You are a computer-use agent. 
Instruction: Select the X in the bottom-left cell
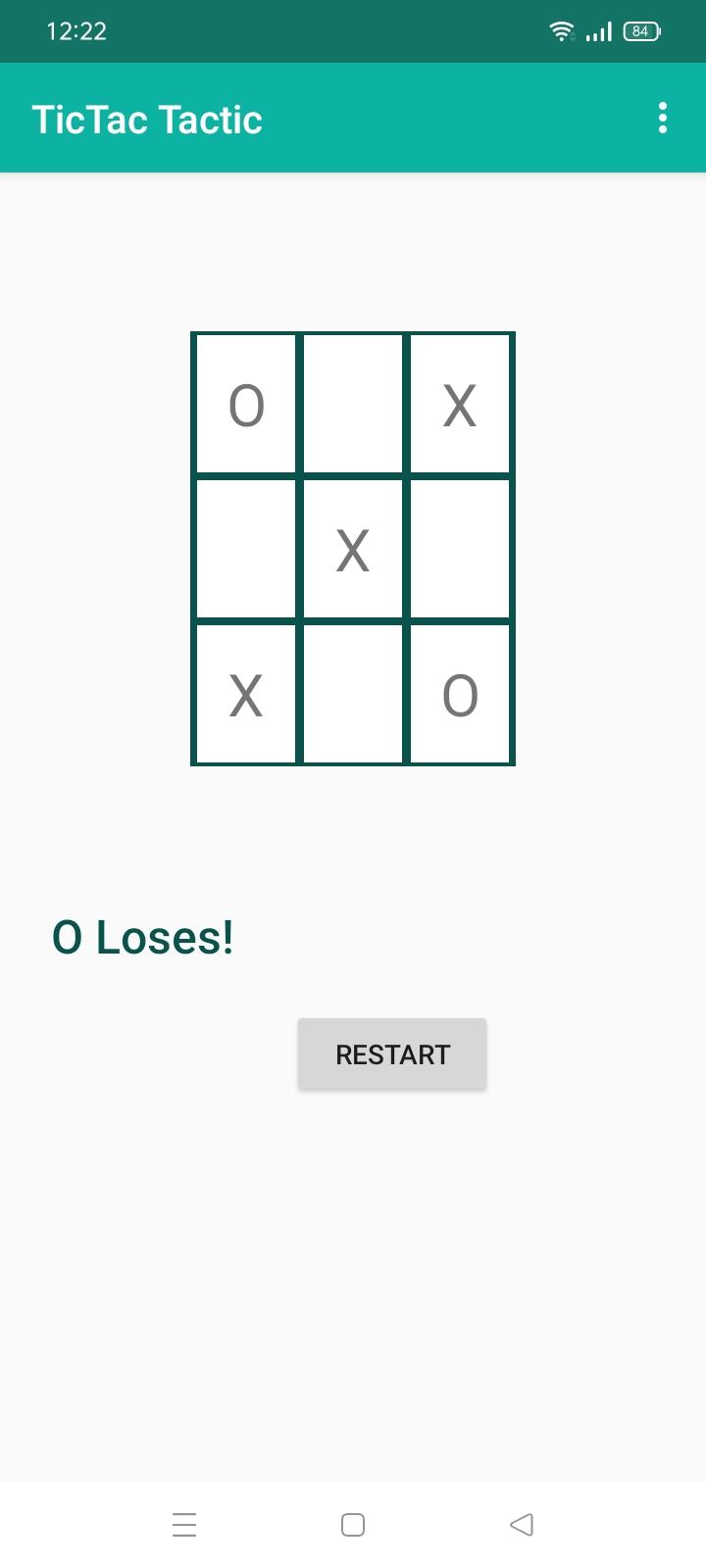coord(245,694)
